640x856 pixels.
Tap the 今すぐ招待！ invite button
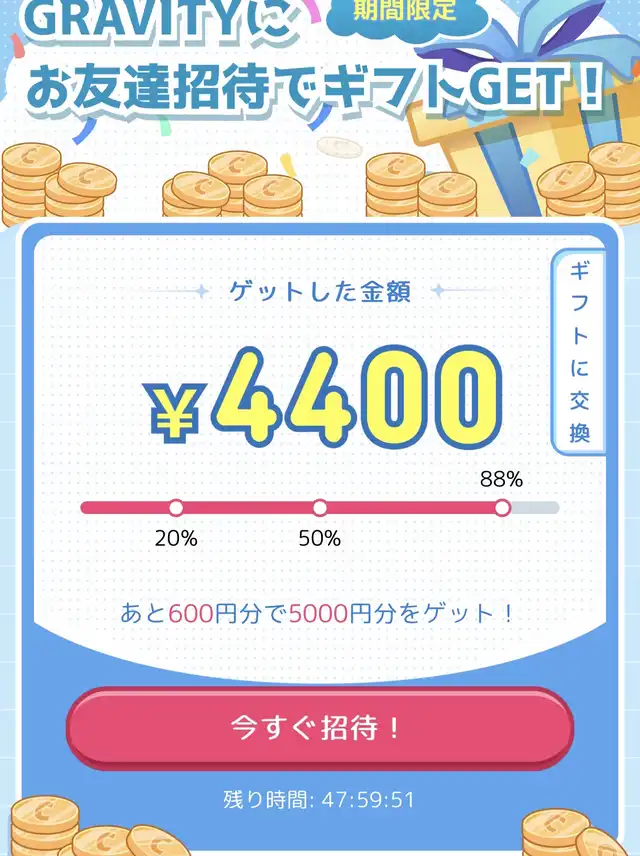click(319, 728)
